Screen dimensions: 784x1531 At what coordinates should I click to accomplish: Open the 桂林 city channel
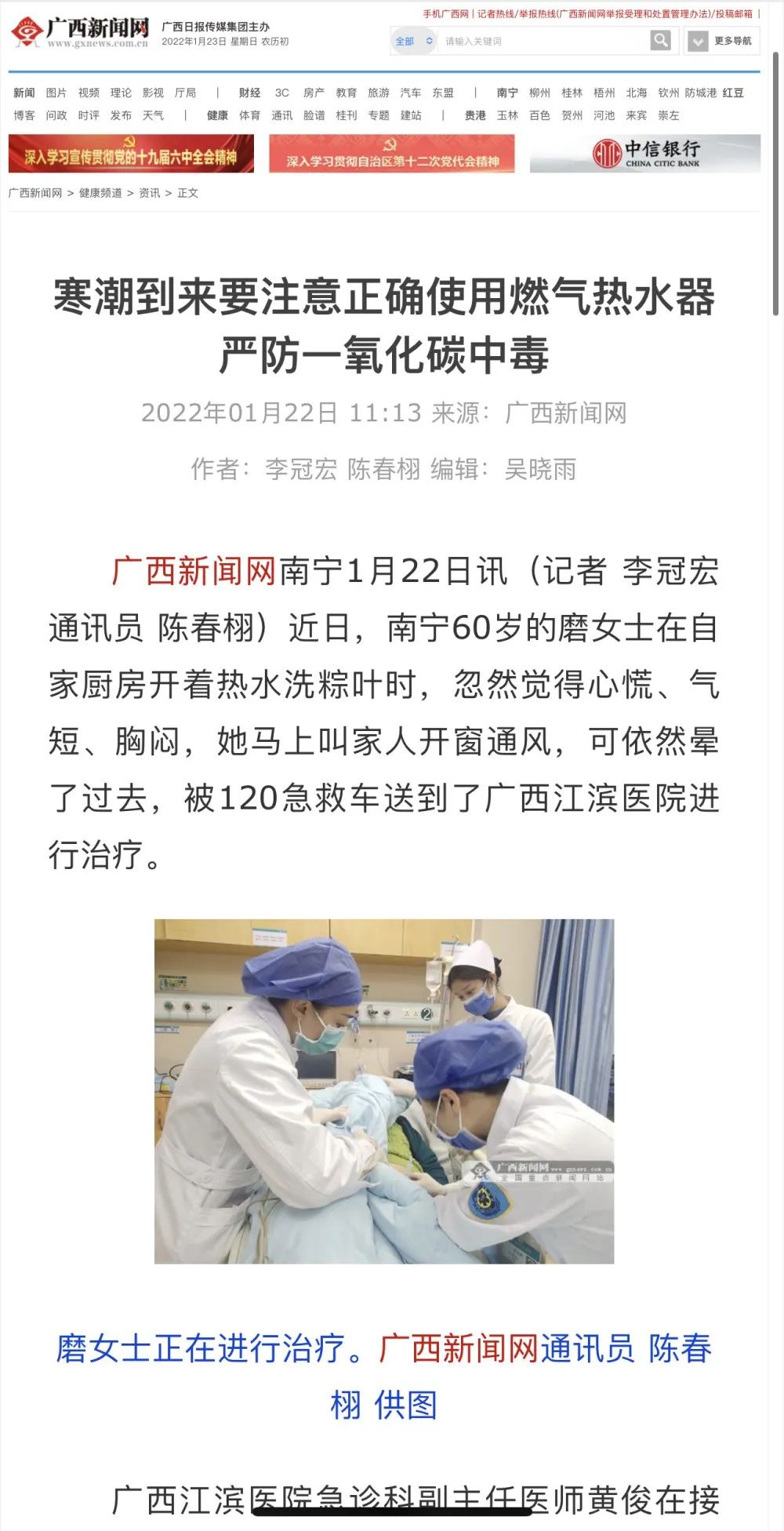click(x=572, y=93)
